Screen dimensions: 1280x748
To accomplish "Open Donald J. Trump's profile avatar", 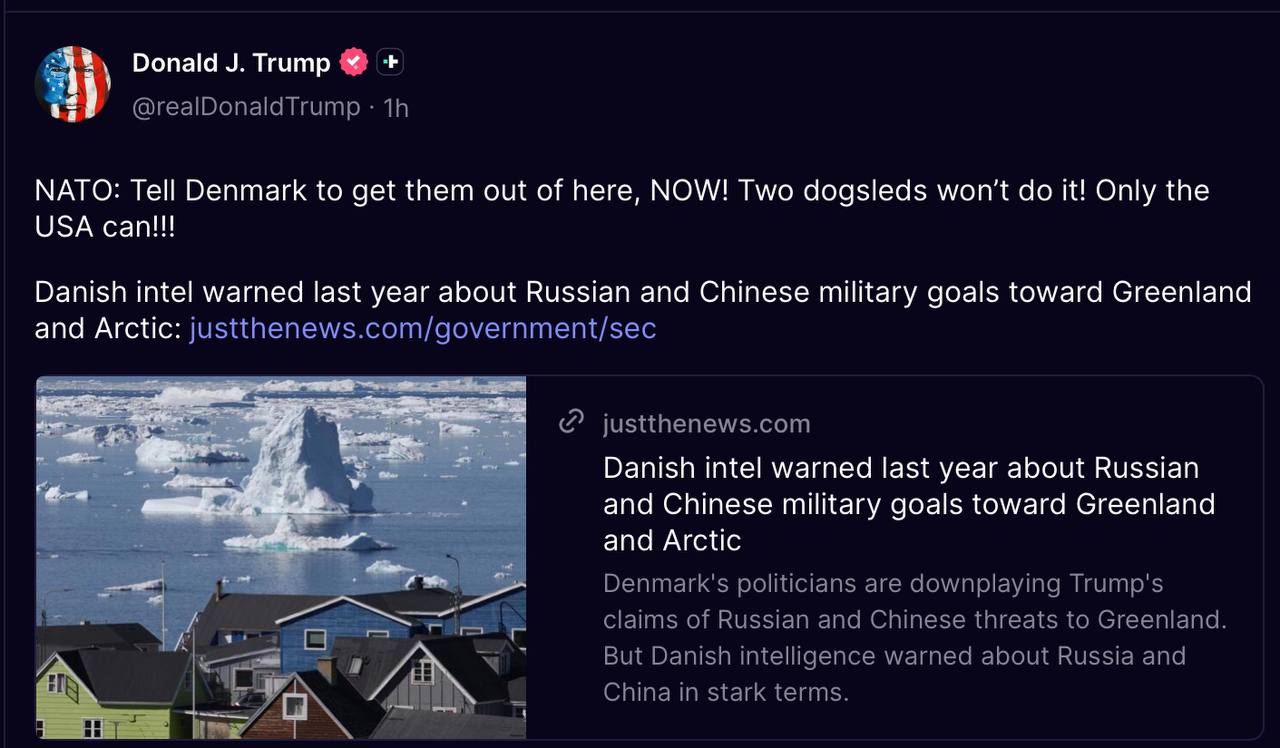I will click(72, 84).
